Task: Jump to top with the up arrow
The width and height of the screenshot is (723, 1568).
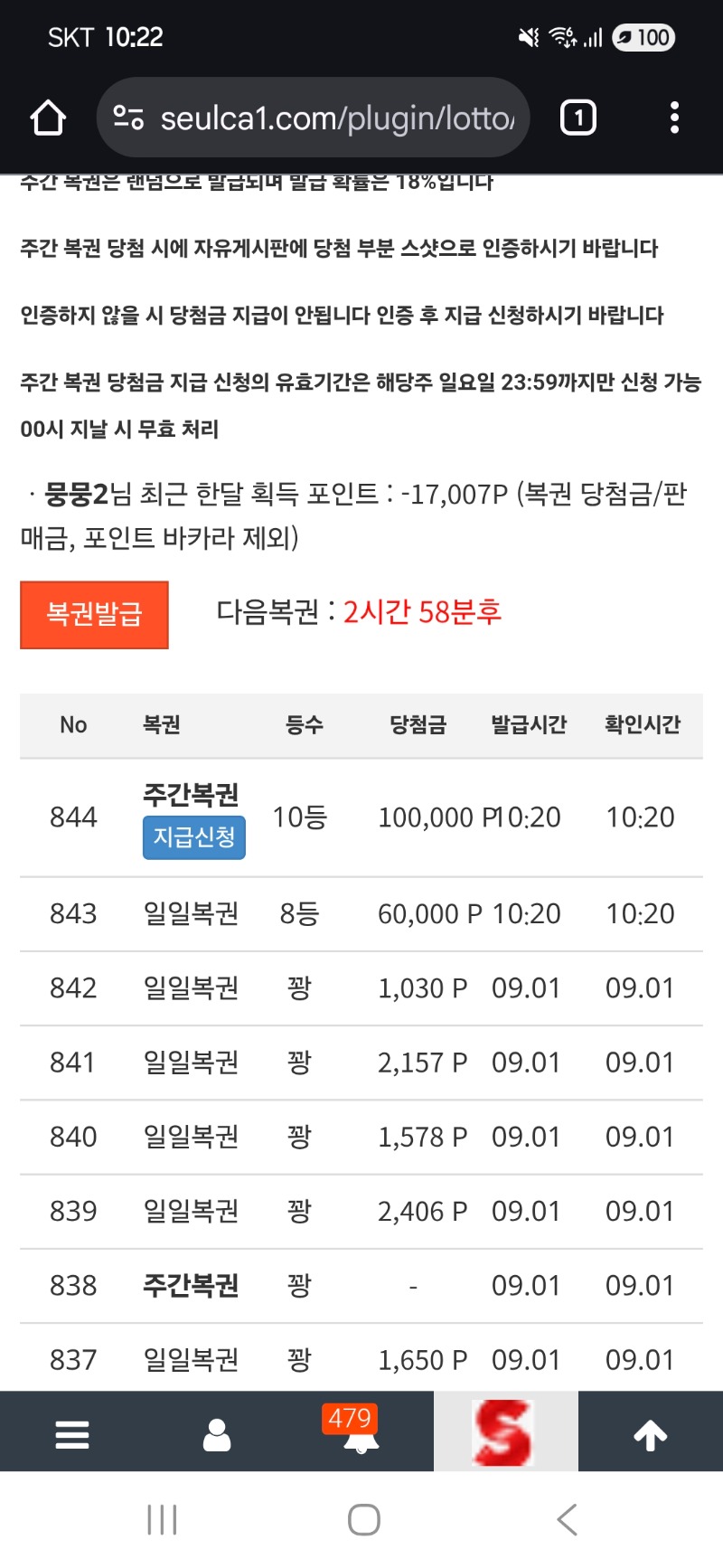Action: [651, 1434]
